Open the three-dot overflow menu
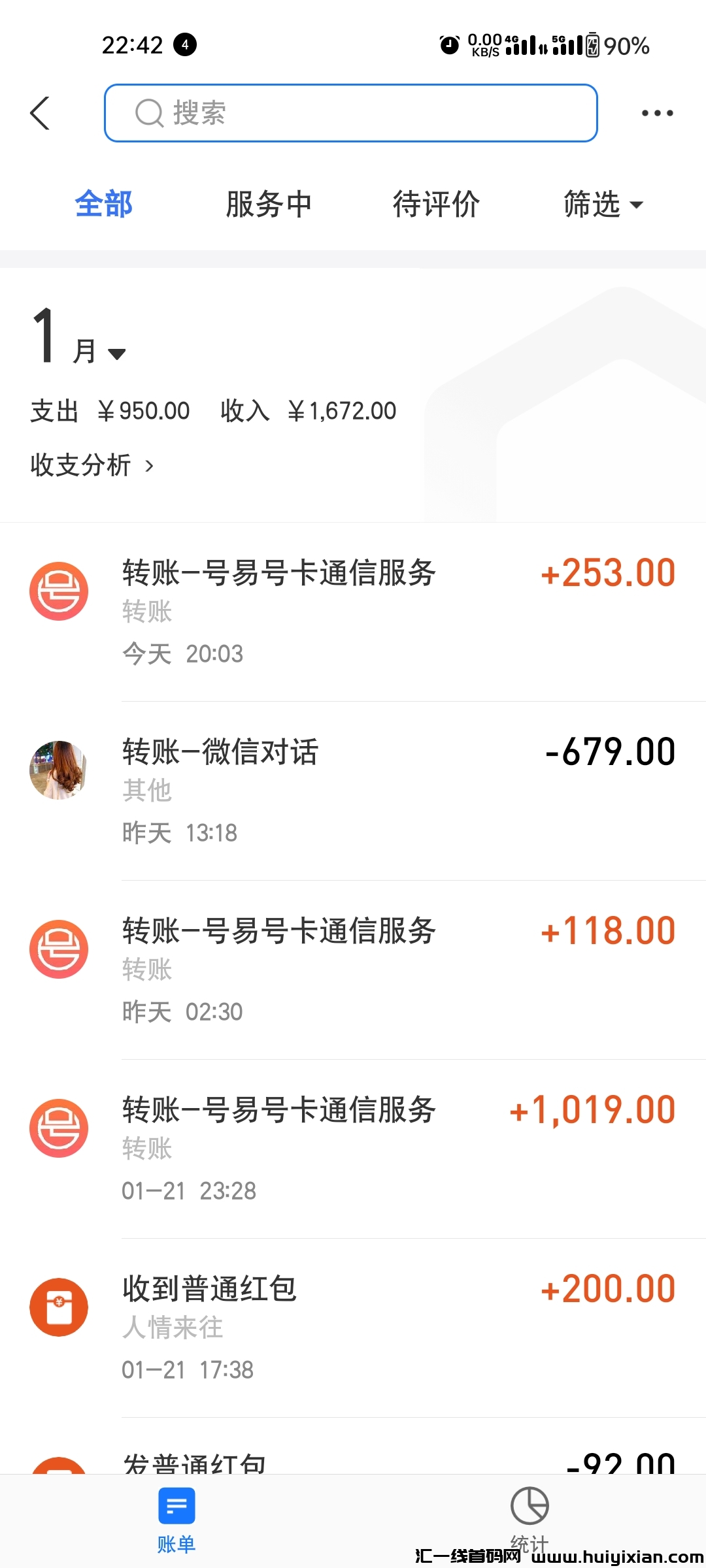Screen dimensions: 706x1568 tap(657, 113)
